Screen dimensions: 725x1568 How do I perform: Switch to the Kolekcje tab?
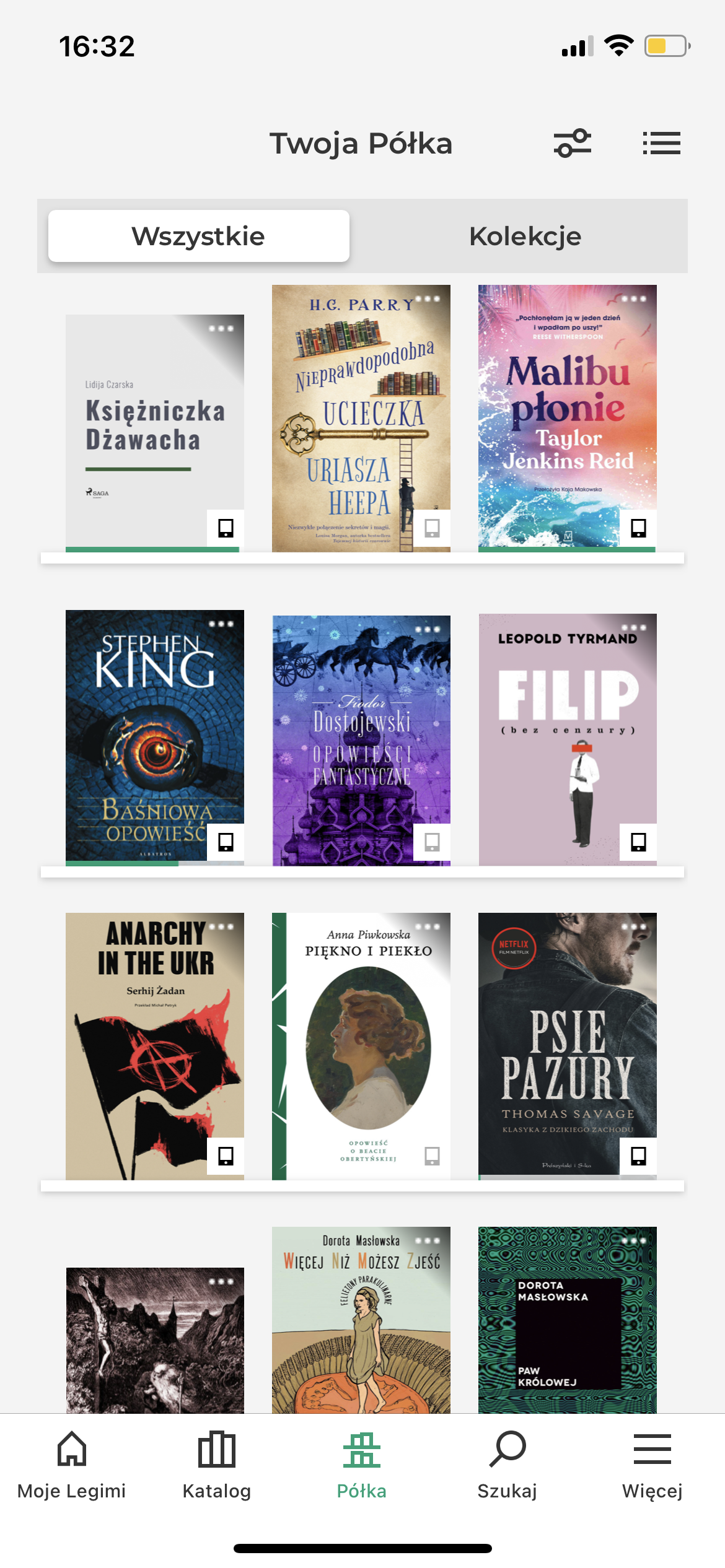click(525, 236)
